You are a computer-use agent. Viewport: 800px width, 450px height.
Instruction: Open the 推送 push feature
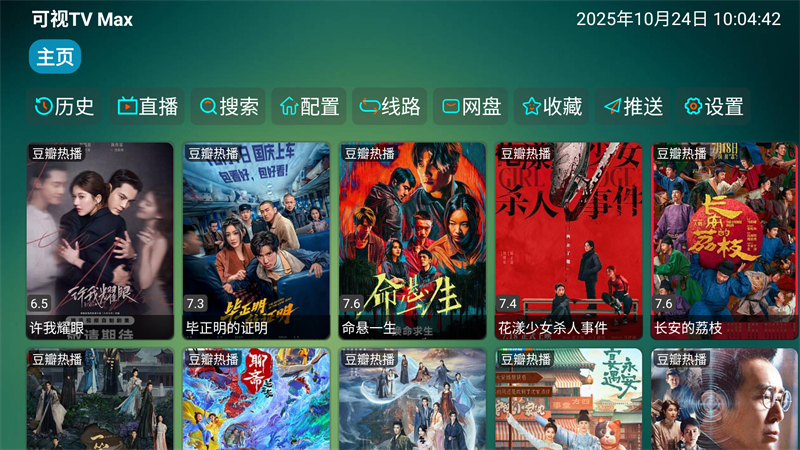(x=632, y=106)
